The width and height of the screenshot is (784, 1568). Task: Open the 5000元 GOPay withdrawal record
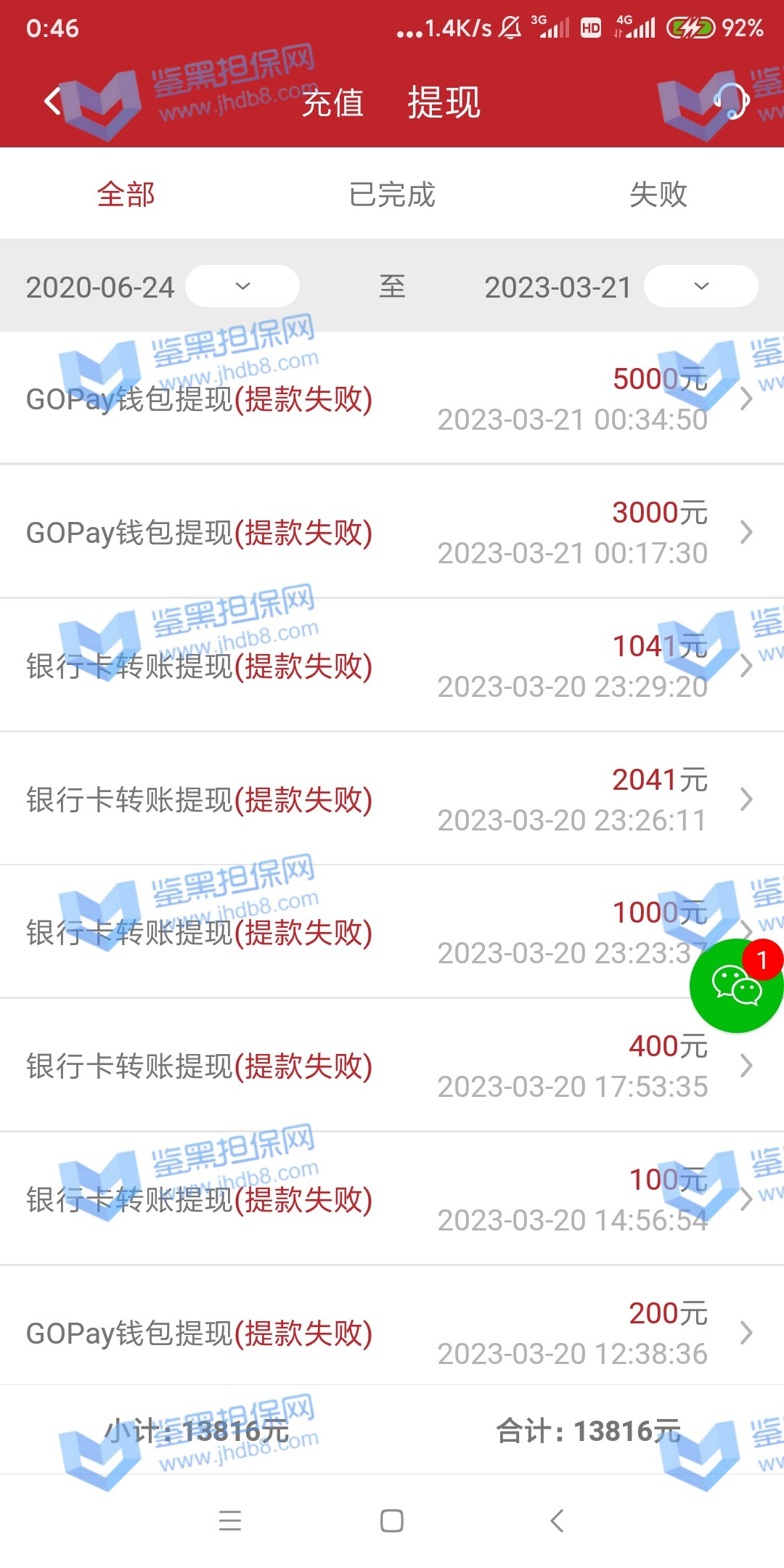tap(392, 399)
